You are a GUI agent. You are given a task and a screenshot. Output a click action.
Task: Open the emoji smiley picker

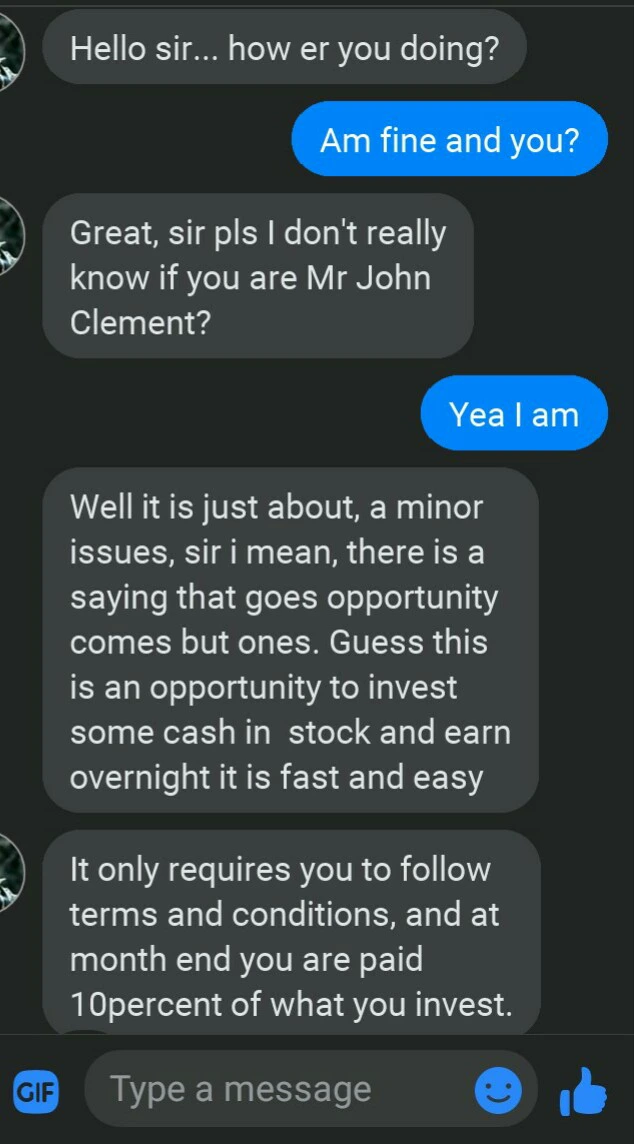[x=497, y=1091]
